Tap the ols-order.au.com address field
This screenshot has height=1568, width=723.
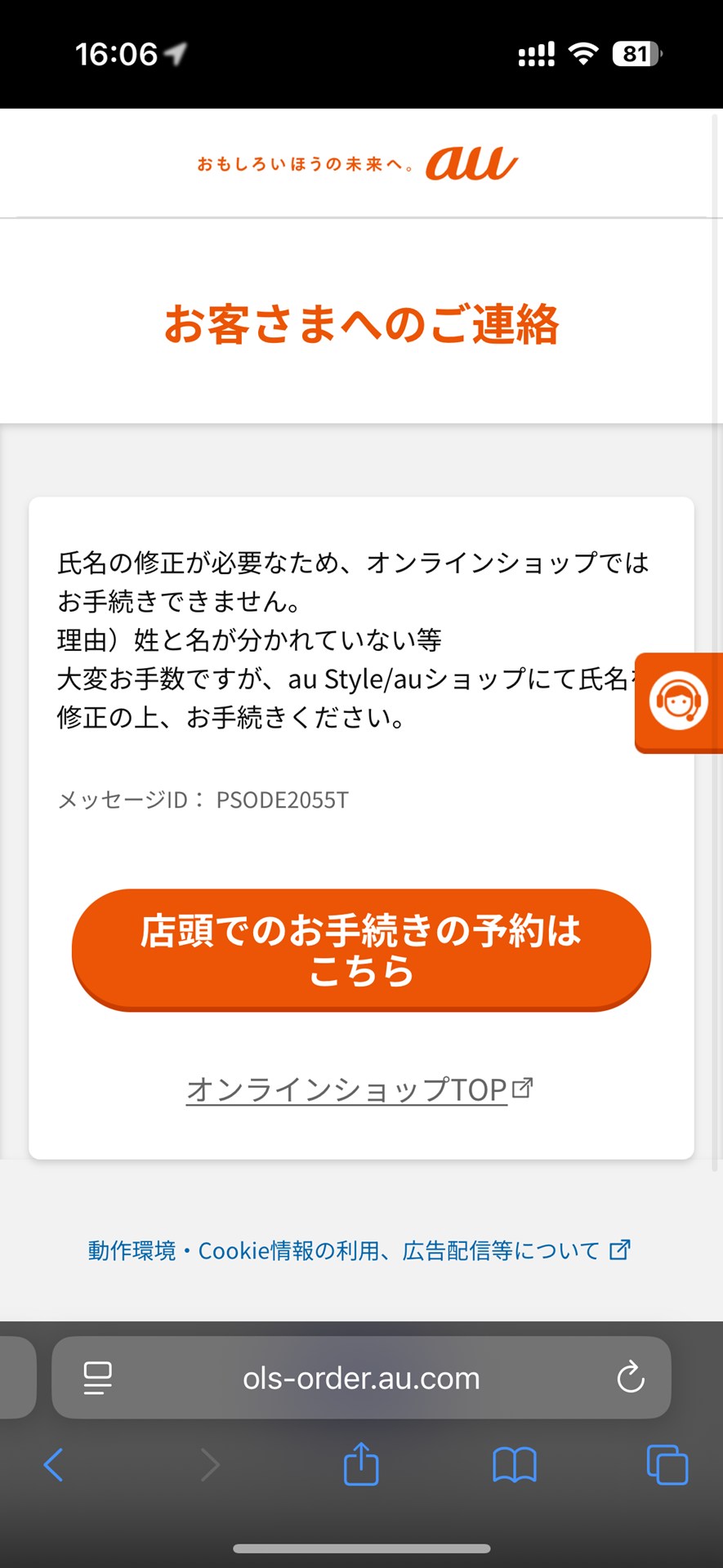click(361, 1378)
